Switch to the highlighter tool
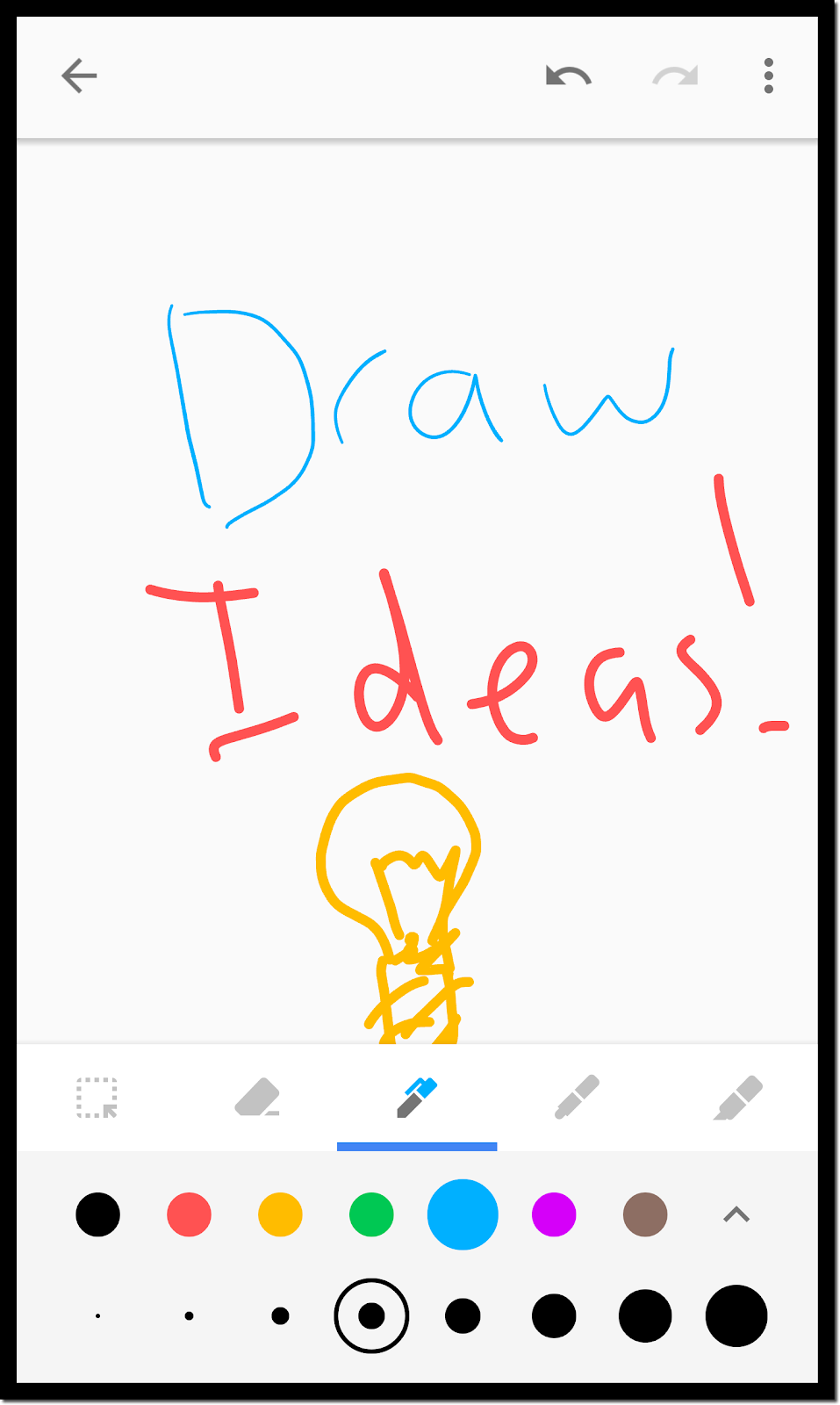 737,1098
